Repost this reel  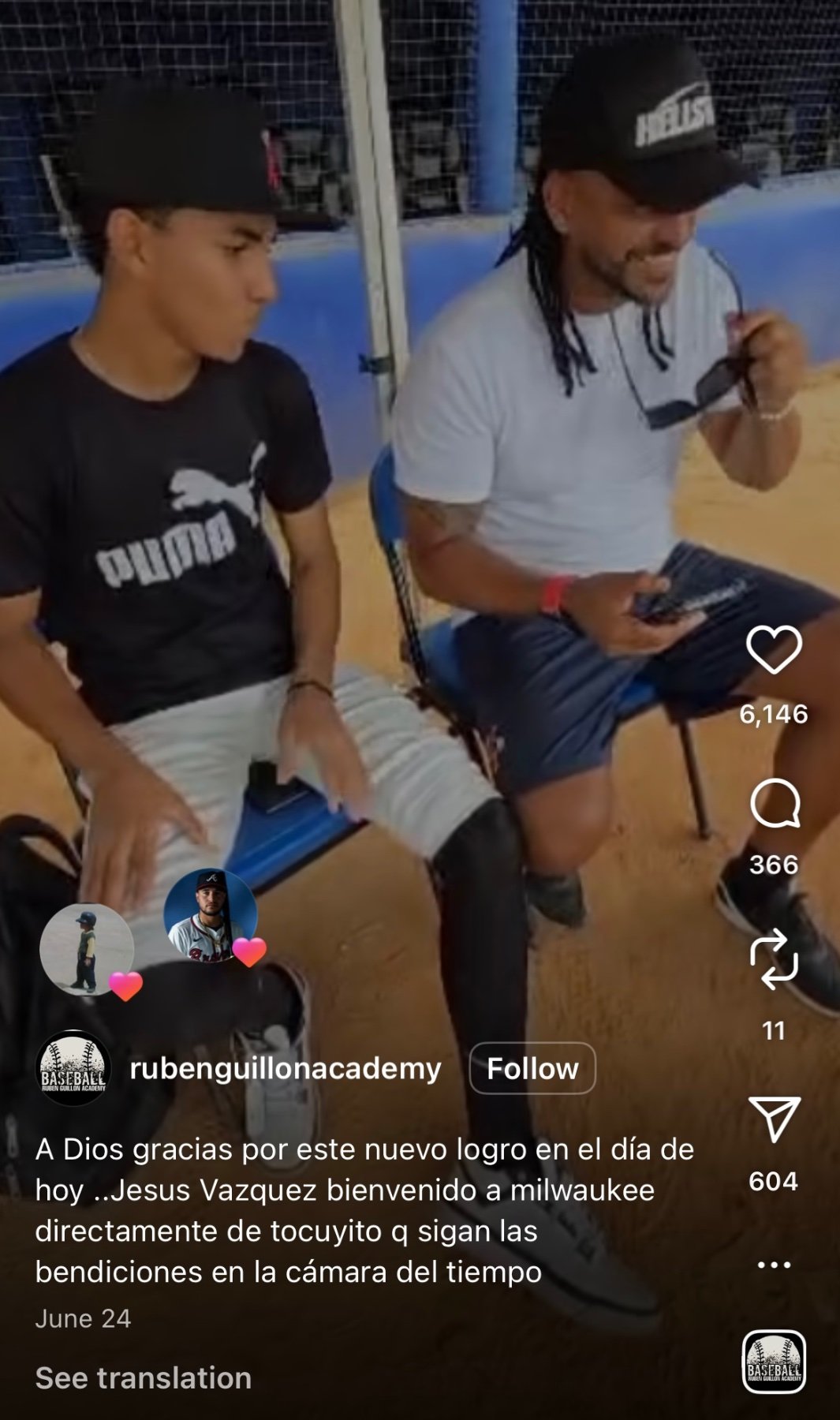(x=774, y=958)
